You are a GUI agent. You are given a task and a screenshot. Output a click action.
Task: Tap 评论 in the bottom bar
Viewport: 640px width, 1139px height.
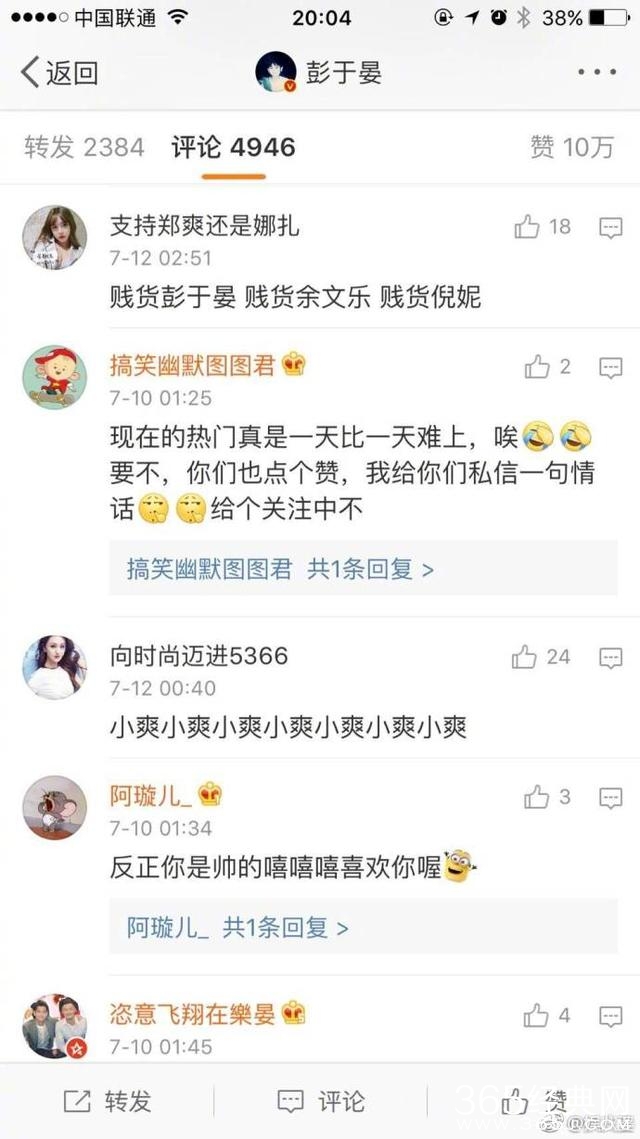pyautogui.click(x=320, y=1101)
